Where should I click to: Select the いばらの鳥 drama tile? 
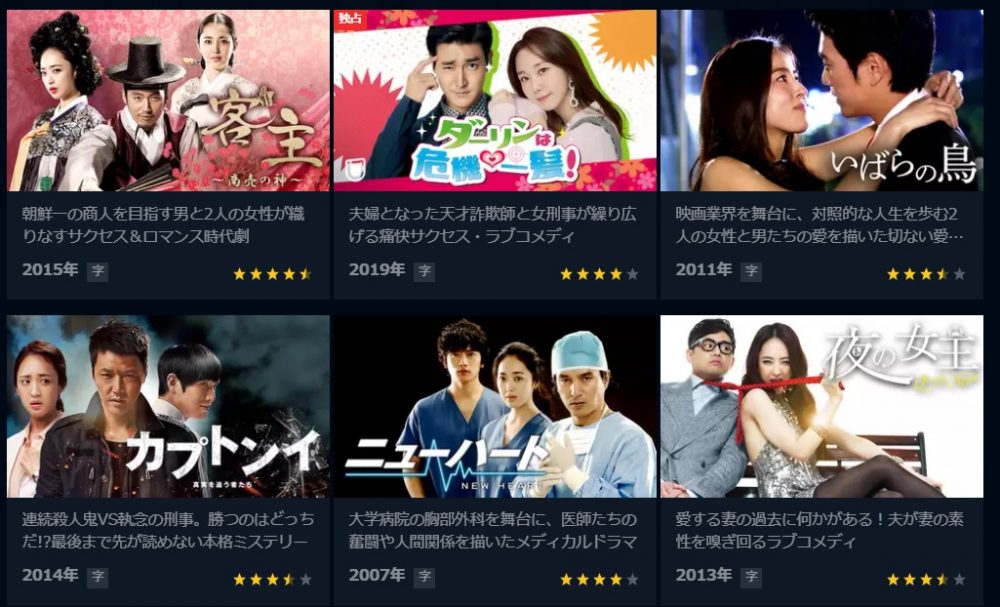[x=821, y=101]
